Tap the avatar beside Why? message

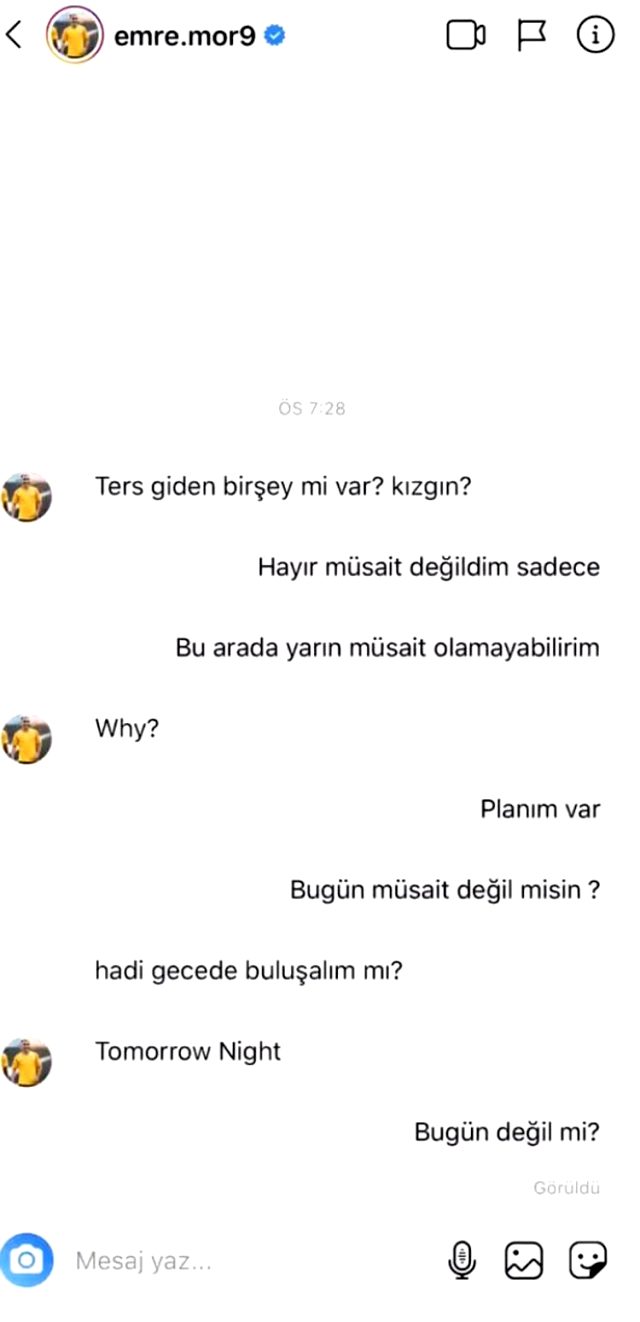tap(26, 739)
